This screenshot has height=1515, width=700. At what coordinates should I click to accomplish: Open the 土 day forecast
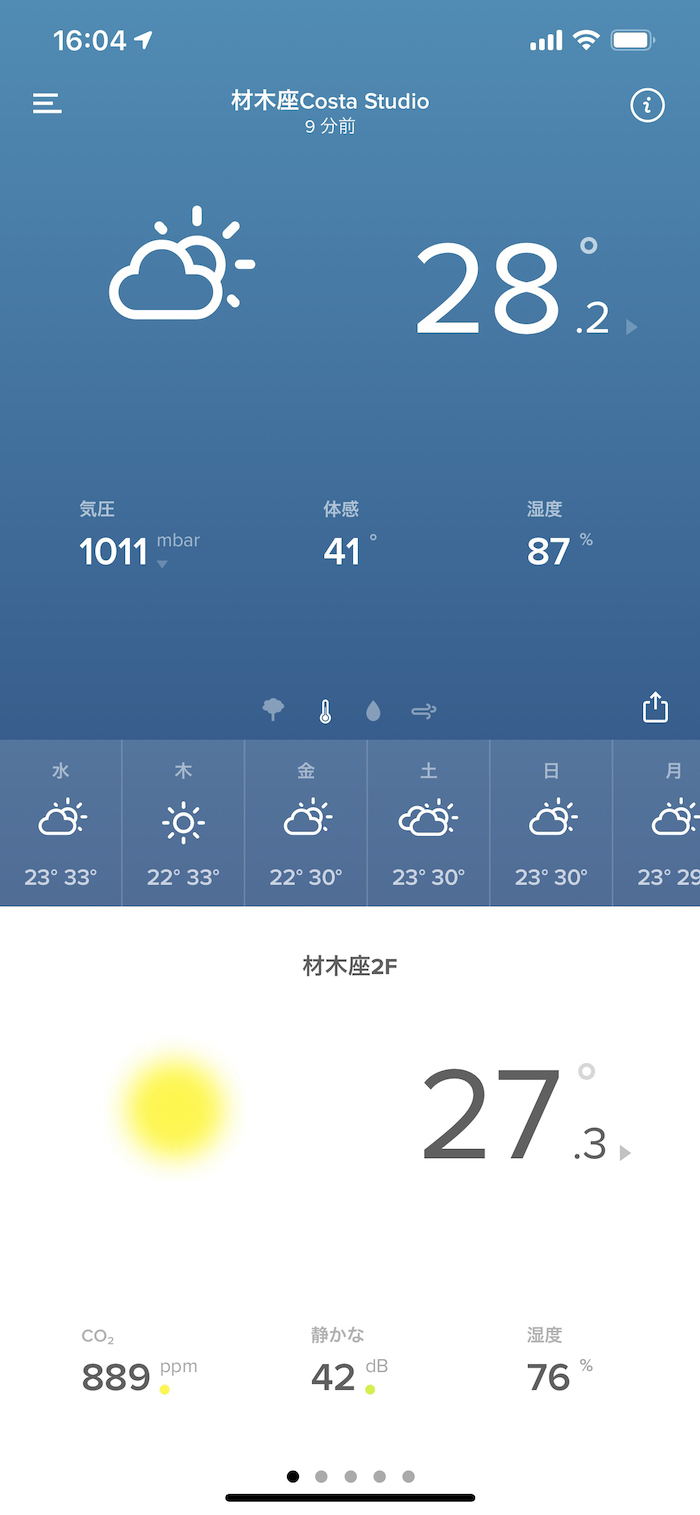pyautogui.click(x=428, y=823)
